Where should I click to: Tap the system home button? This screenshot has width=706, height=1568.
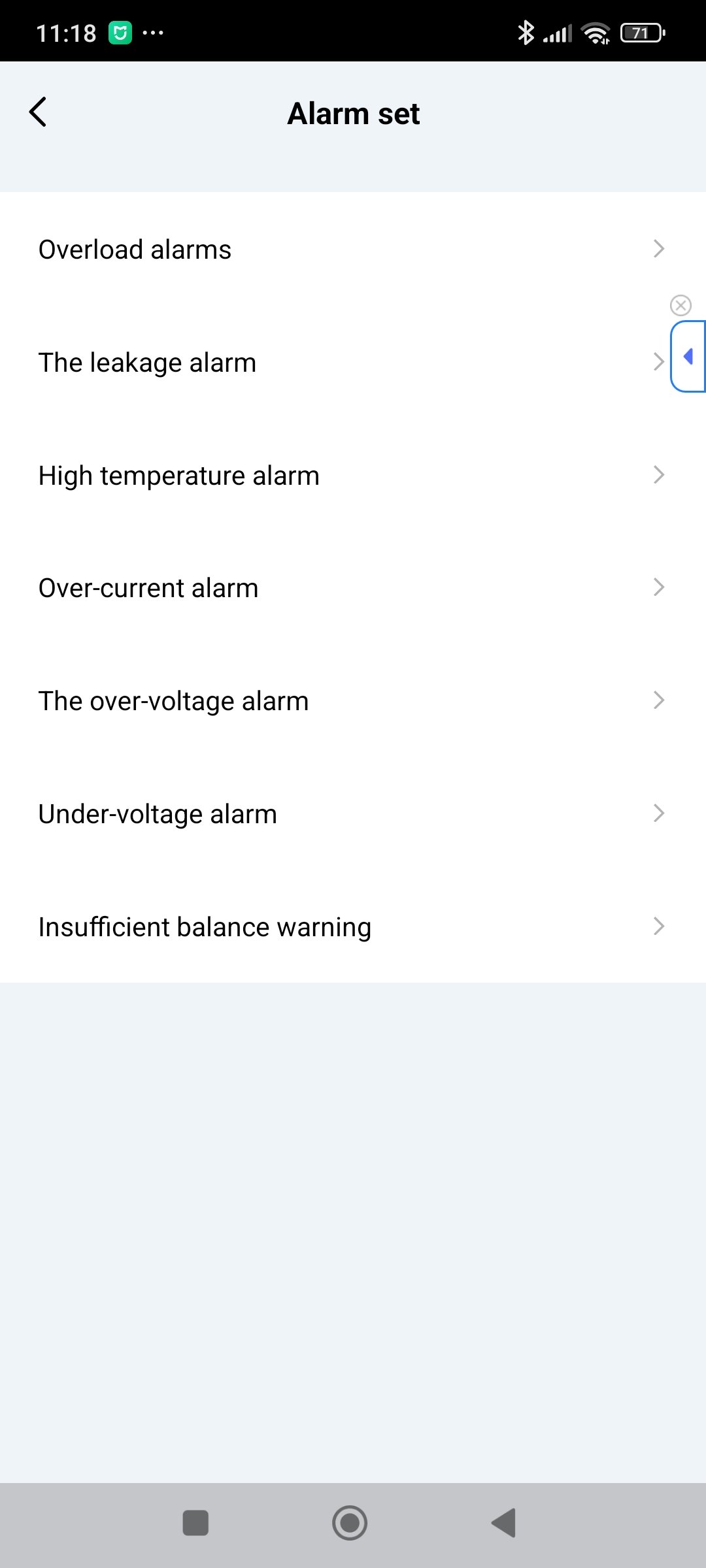click(350, 1523)
